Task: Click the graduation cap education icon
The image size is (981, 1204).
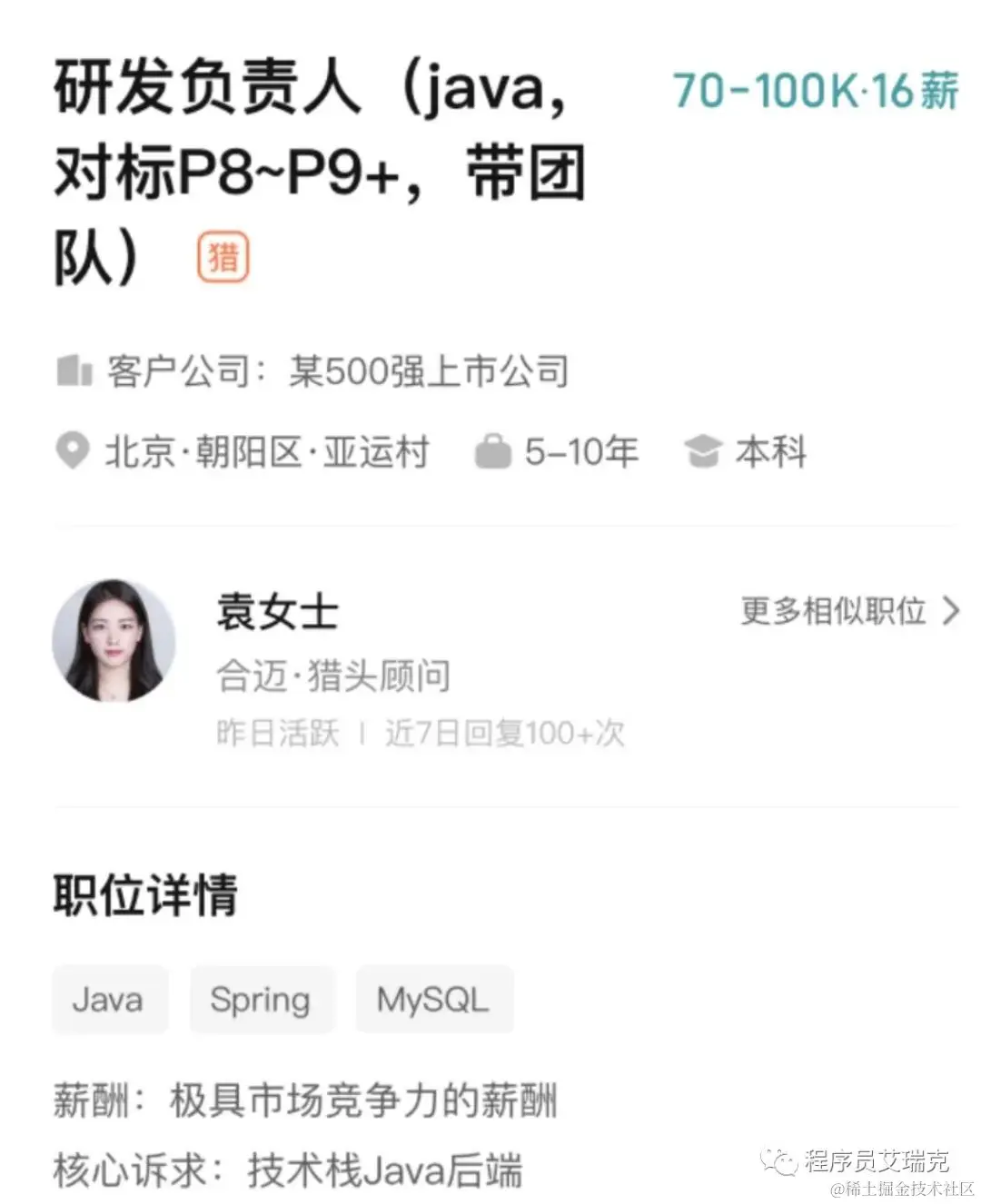Action: tap(702, 449)
